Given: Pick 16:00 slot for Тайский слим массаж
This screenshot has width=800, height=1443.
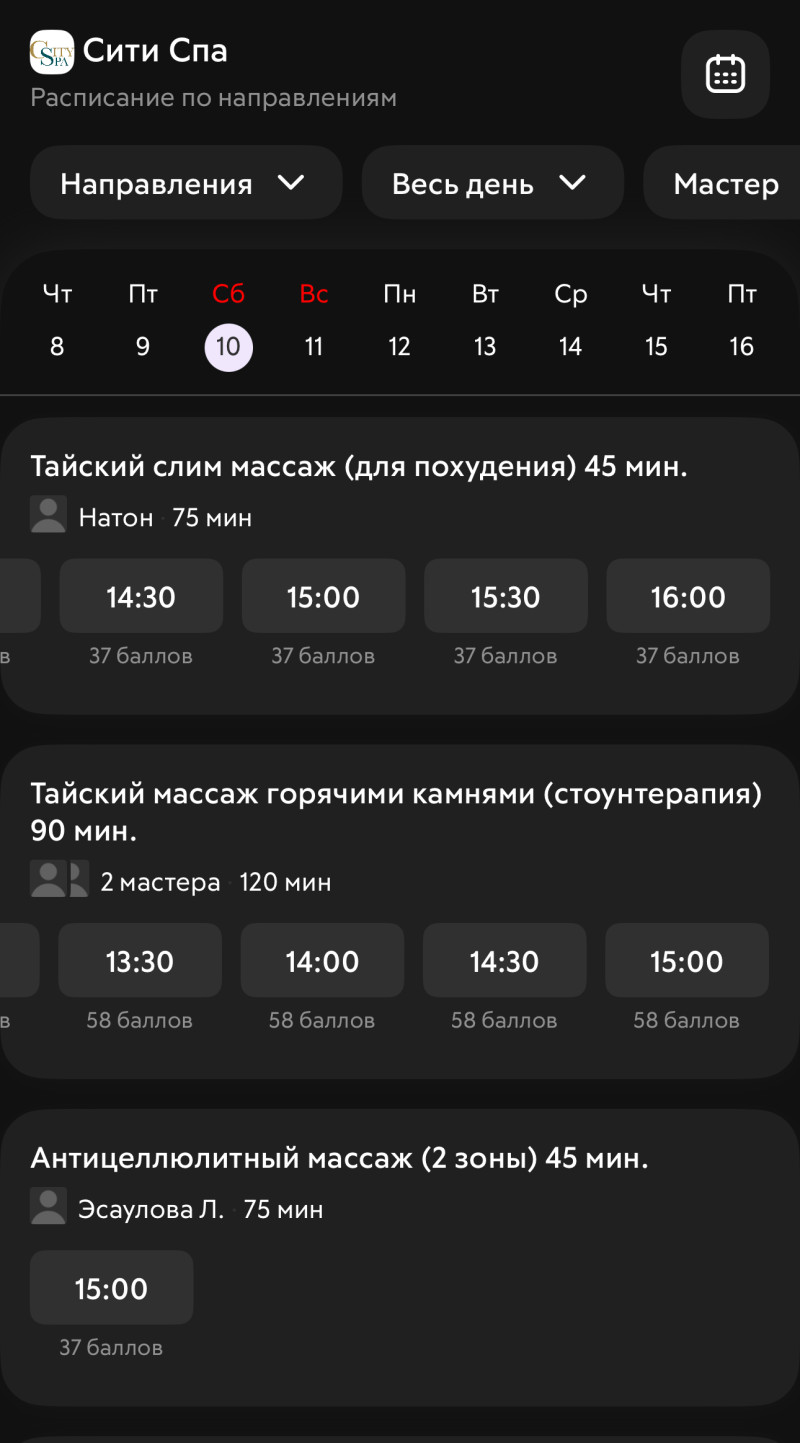Looking at the screenshot, I should tap(688, 597).
